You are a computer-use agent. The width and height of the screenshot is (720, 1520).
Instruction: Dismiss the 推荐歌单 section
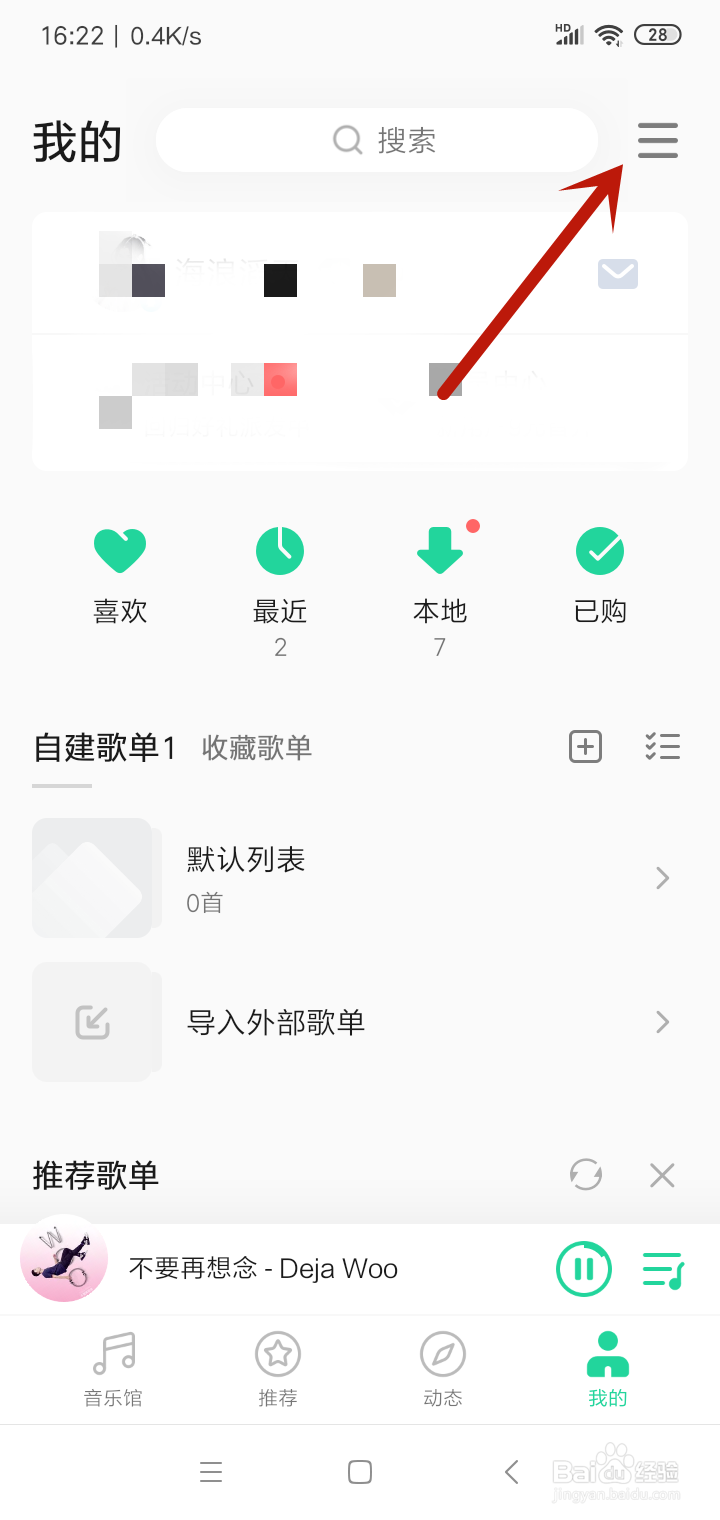pyautogui.click(x=662, y=1175)
